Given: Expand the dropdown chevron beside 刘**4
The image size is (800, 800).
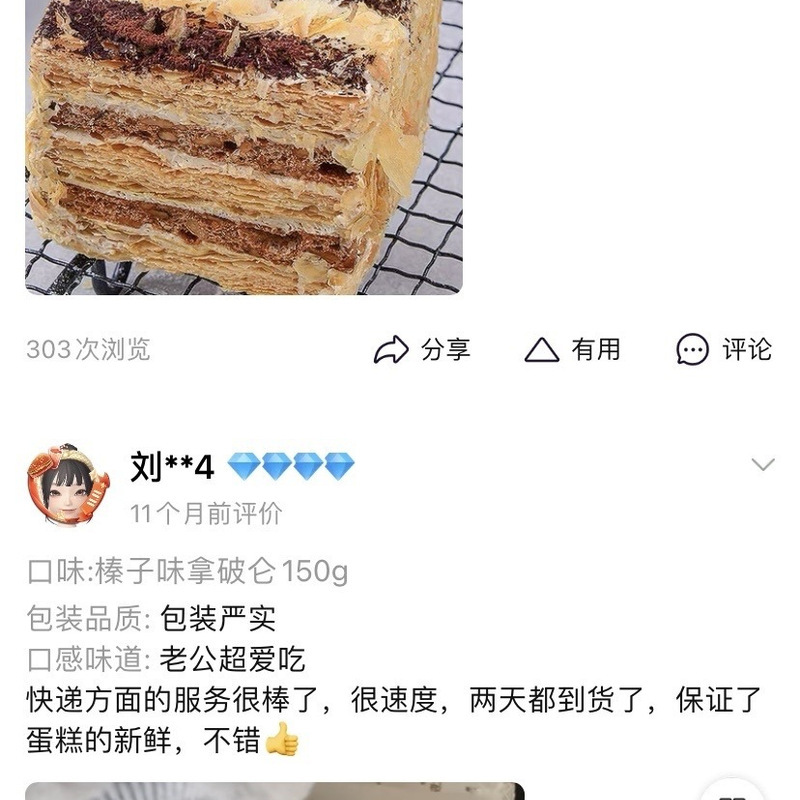Looking at the screenshot, I should [763, 464].
